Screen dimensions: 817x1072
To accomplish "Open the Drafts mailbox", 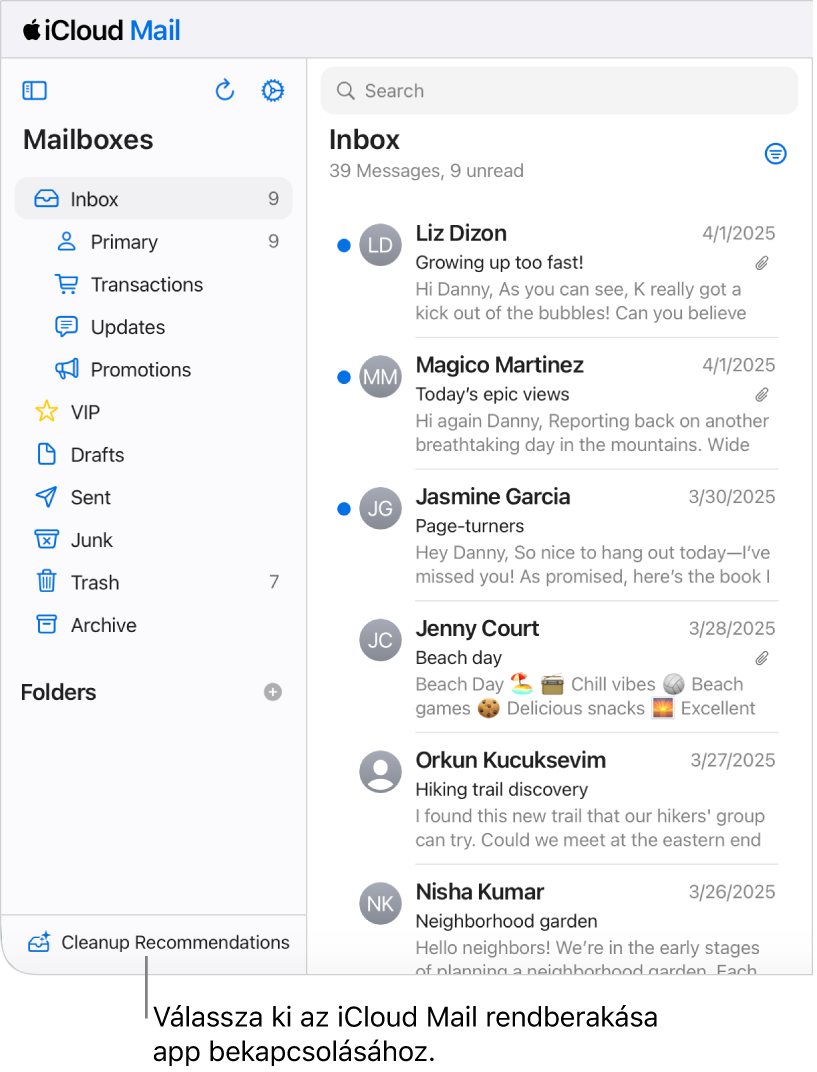I will click(97, 455).
